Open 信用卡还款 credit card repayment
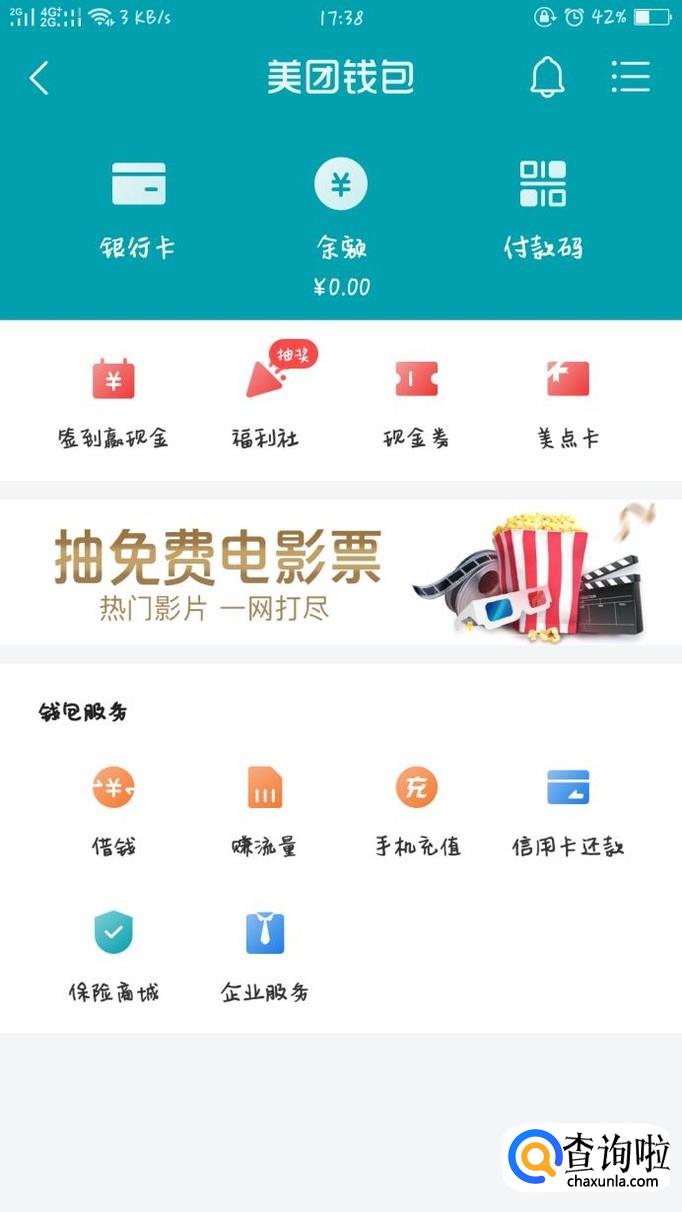 568,810
